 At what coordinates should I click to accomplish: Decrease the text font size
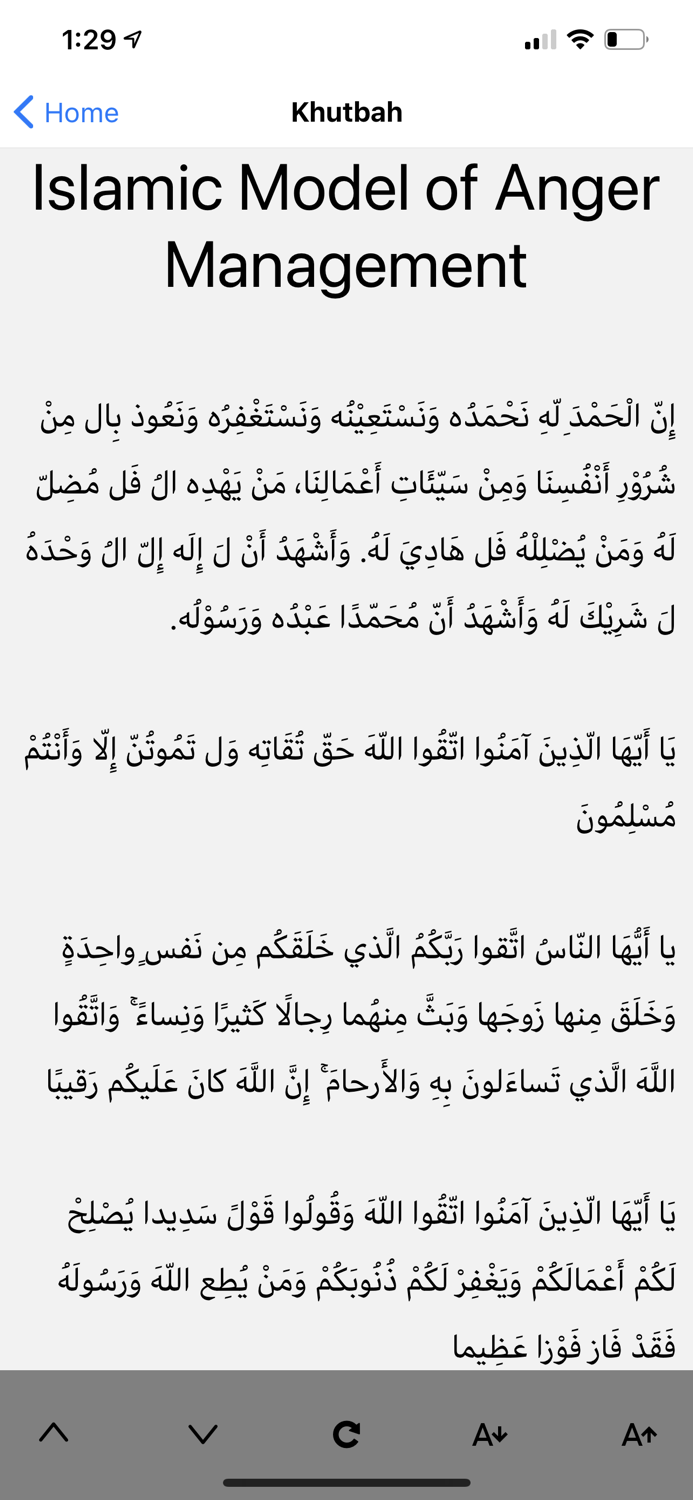[x=490, y=1435]
